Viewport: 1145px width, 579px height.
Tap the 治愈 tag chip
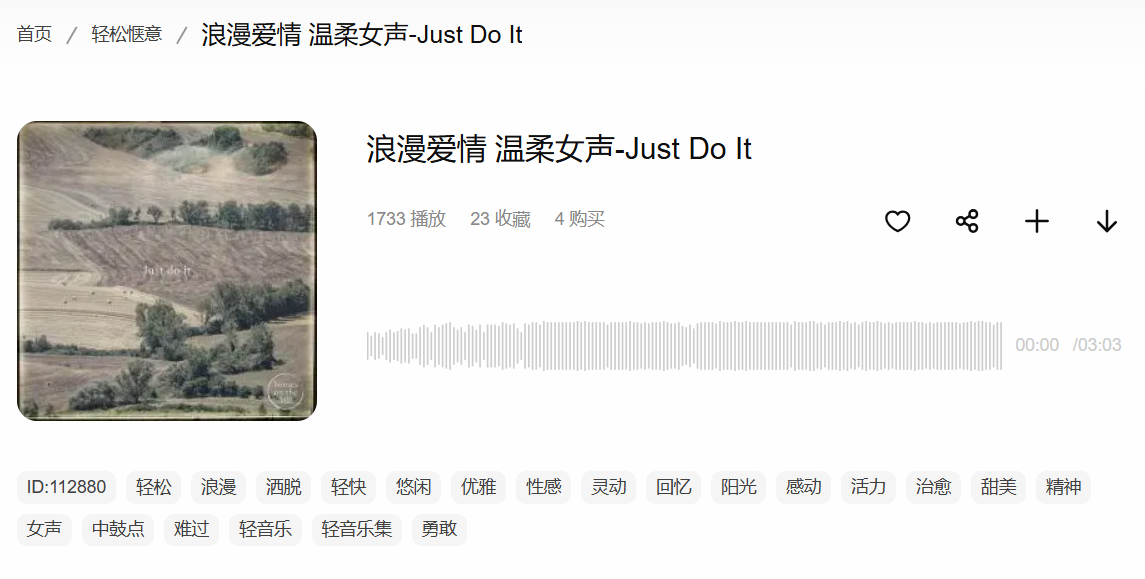click(x=934, y=487)
